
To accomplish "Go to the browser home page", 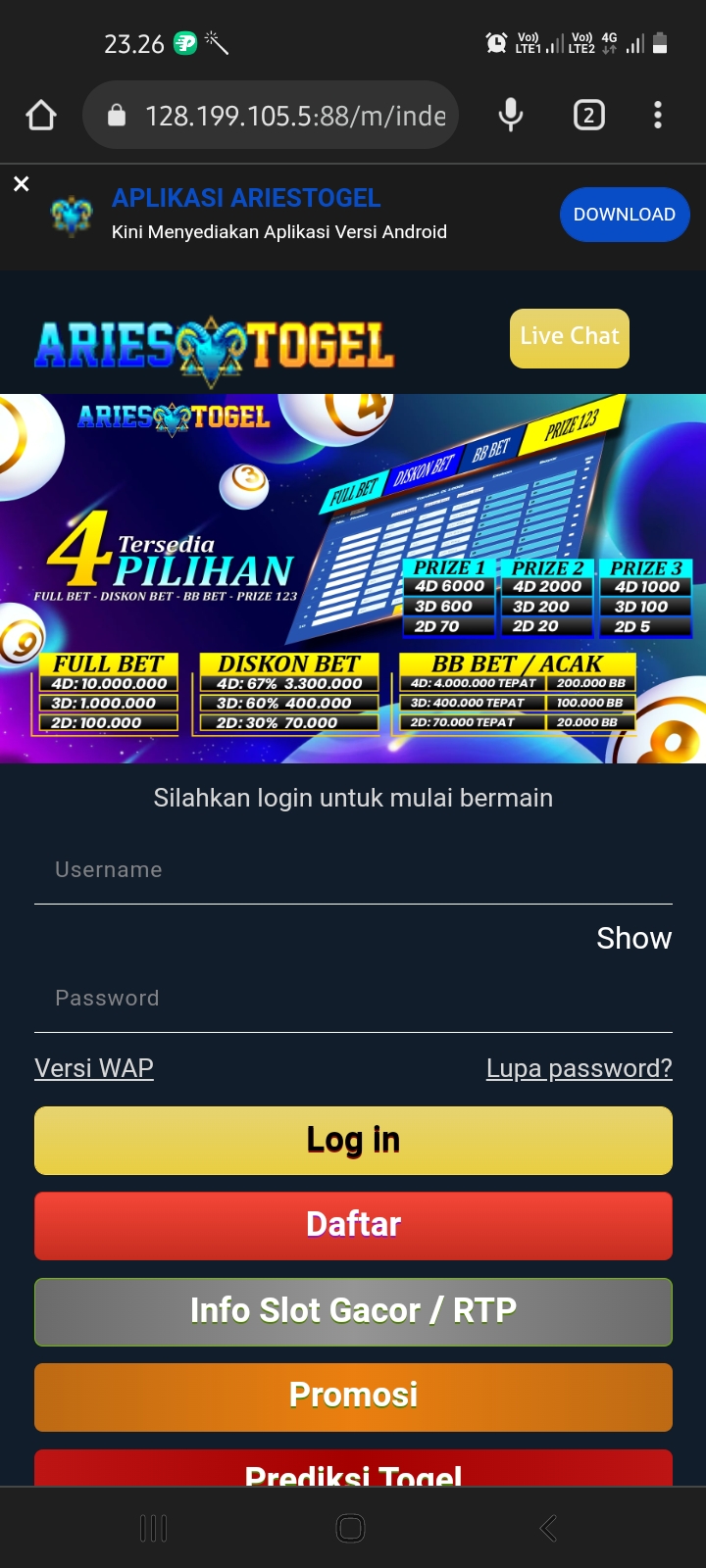I will click(x=41, y=116).
